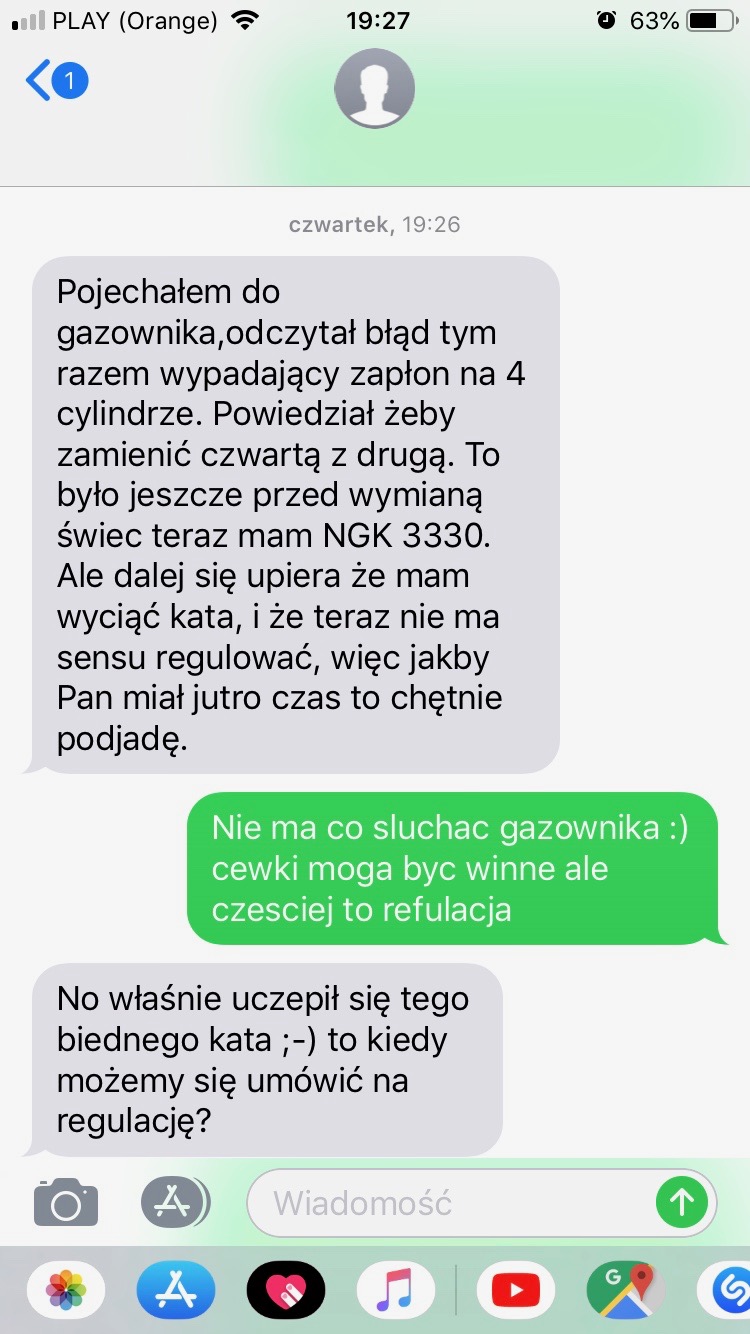750x1334 pixels.
Task: Open the YouTube iMessage app
Action: coord(516,1291)
